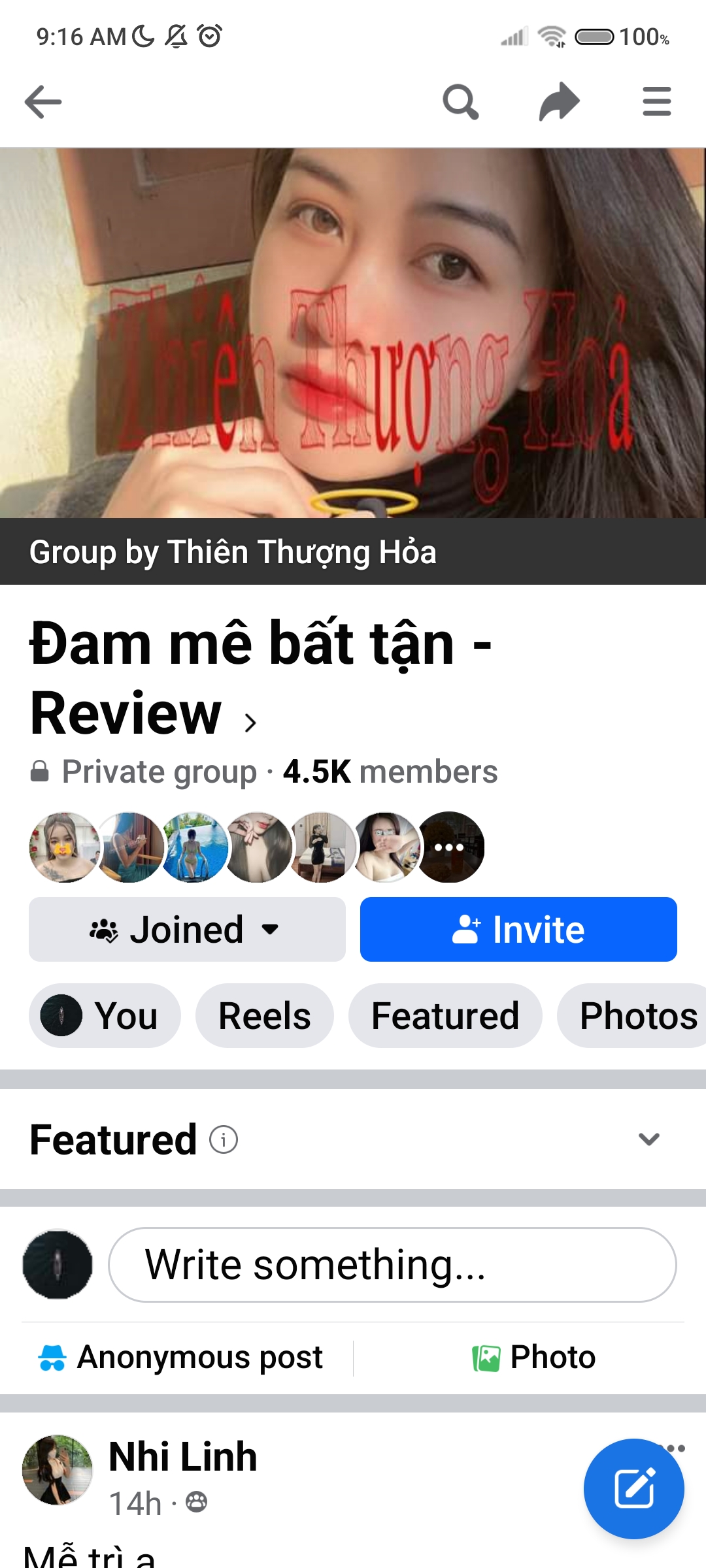This screenshot has width=706, height=1568.
Task: Search within this group
Action: (x=461, y=102)
